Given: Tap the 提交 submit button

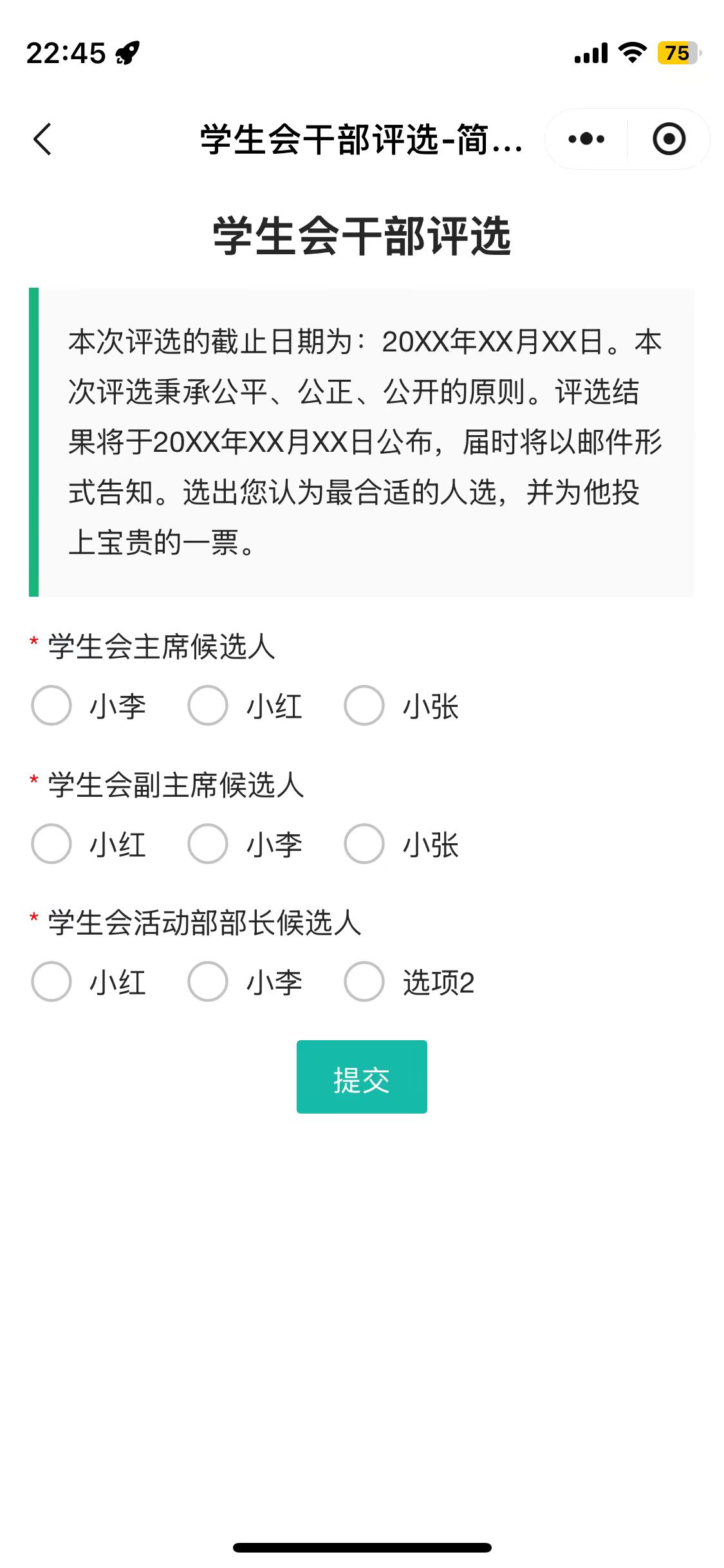Looking at the screenshot, I should 362,1076.
